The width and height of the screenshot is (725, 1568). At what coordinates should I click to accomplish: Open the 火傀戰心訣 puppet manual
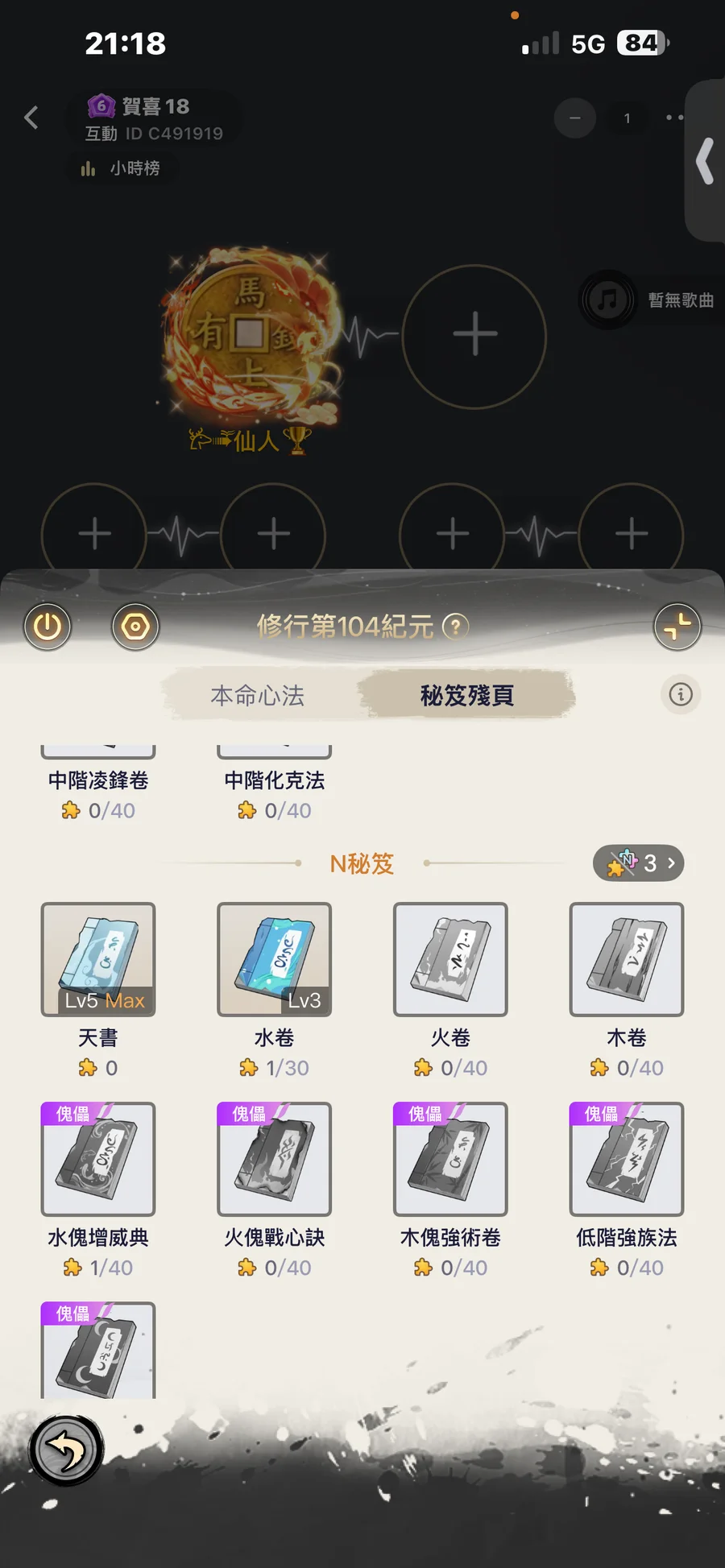coord(274,1159)
